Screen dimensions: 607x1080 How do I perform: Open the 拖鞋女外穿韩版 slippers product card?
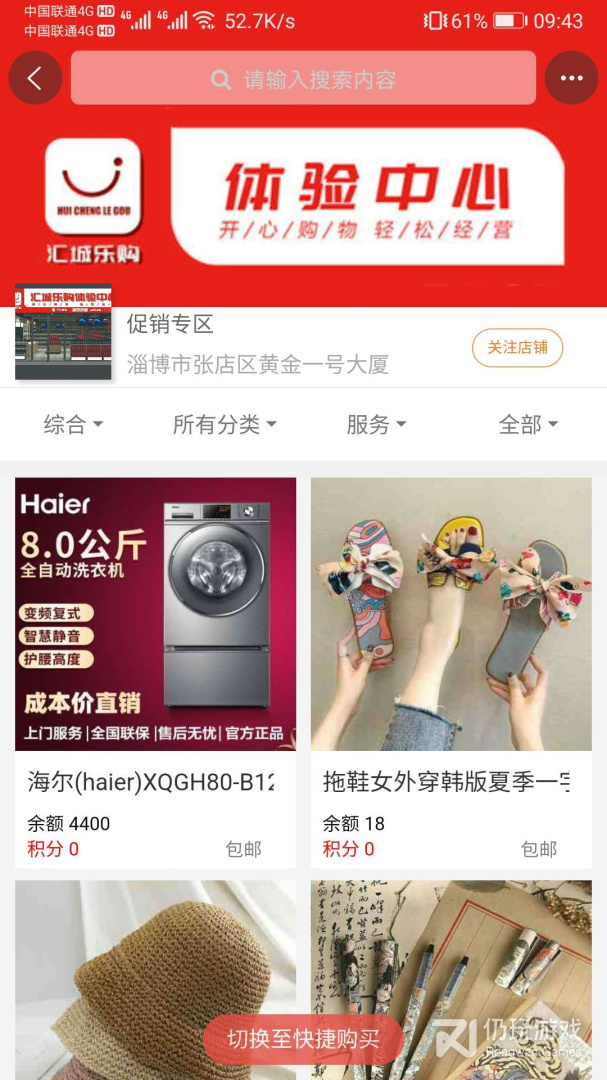coord(451,673)
